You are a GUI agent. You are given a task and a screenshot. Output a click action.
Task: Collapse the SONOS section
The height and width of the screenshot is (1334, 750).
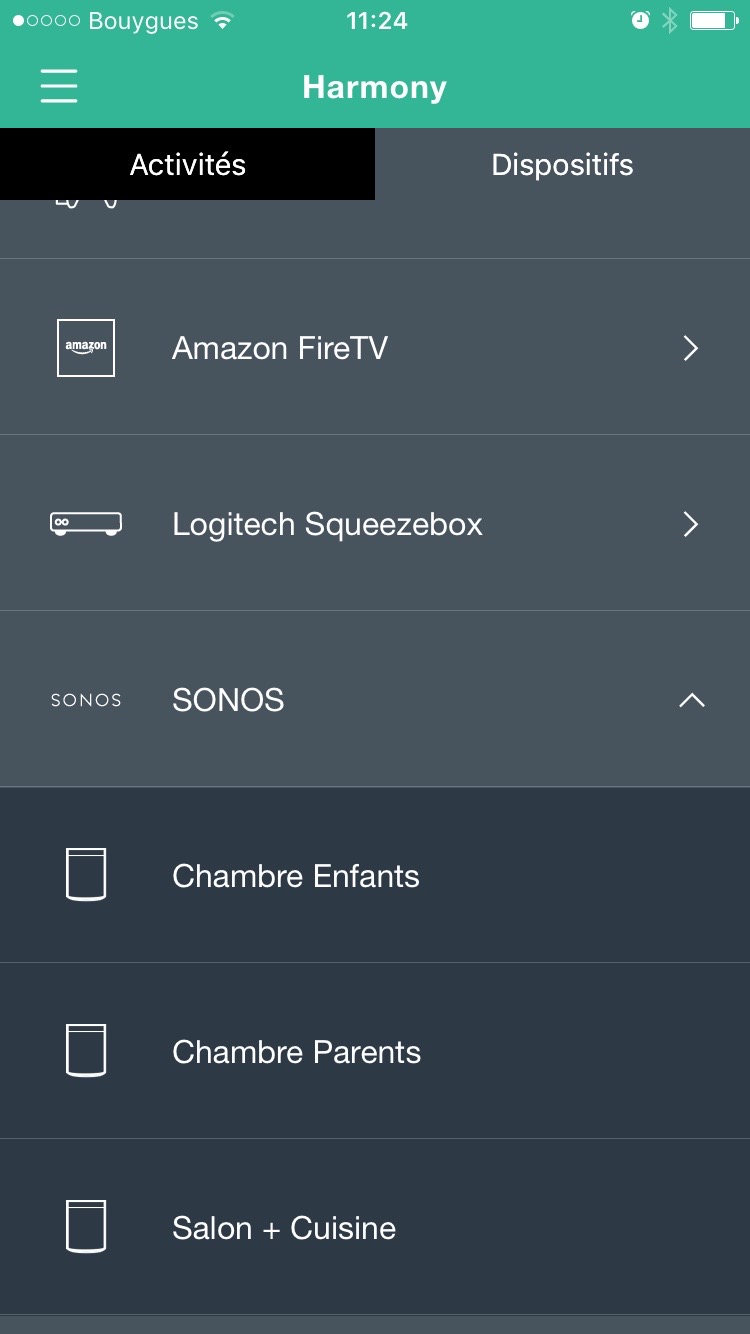[375, 699]
